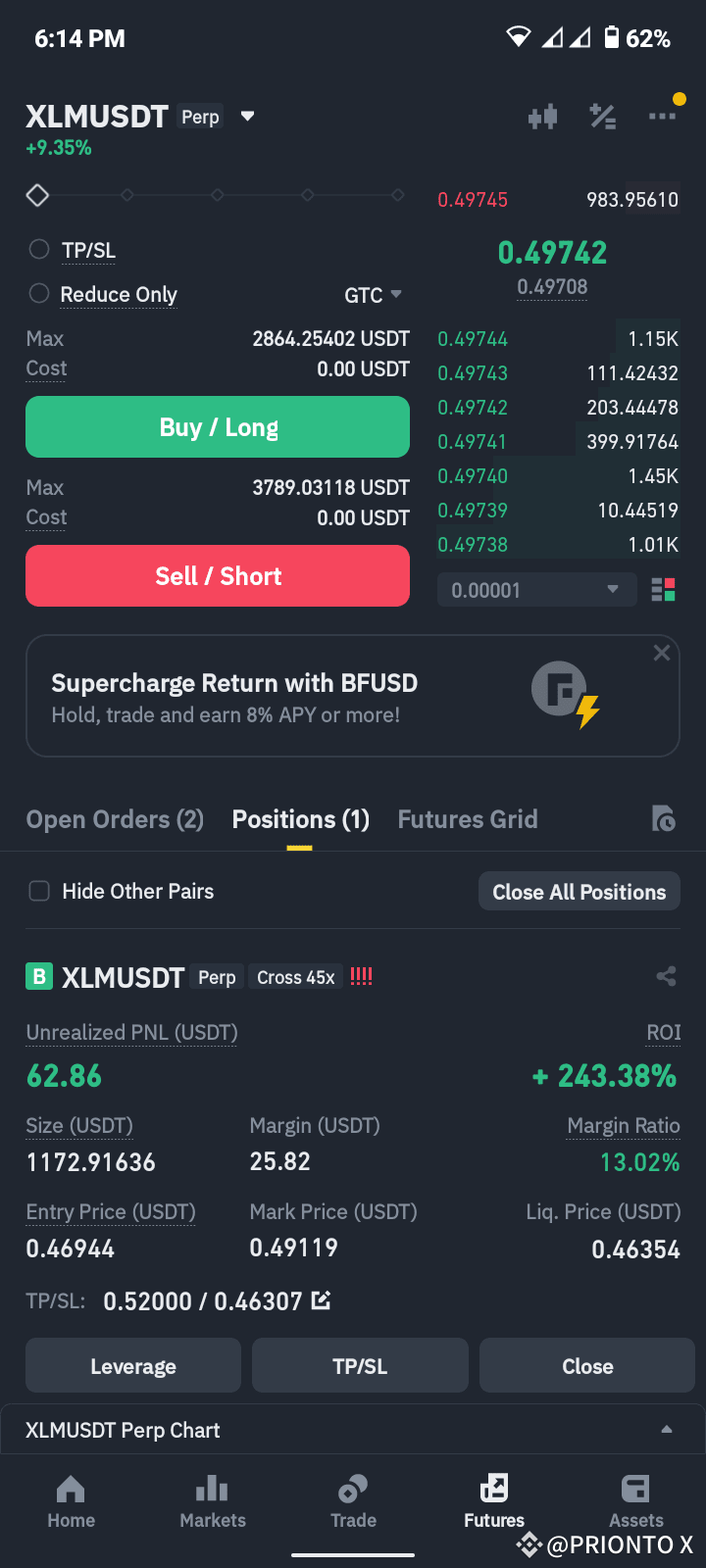Check the Hide Other Pairs checkbox
This screenshot has width=706, height=1568.
38,891
